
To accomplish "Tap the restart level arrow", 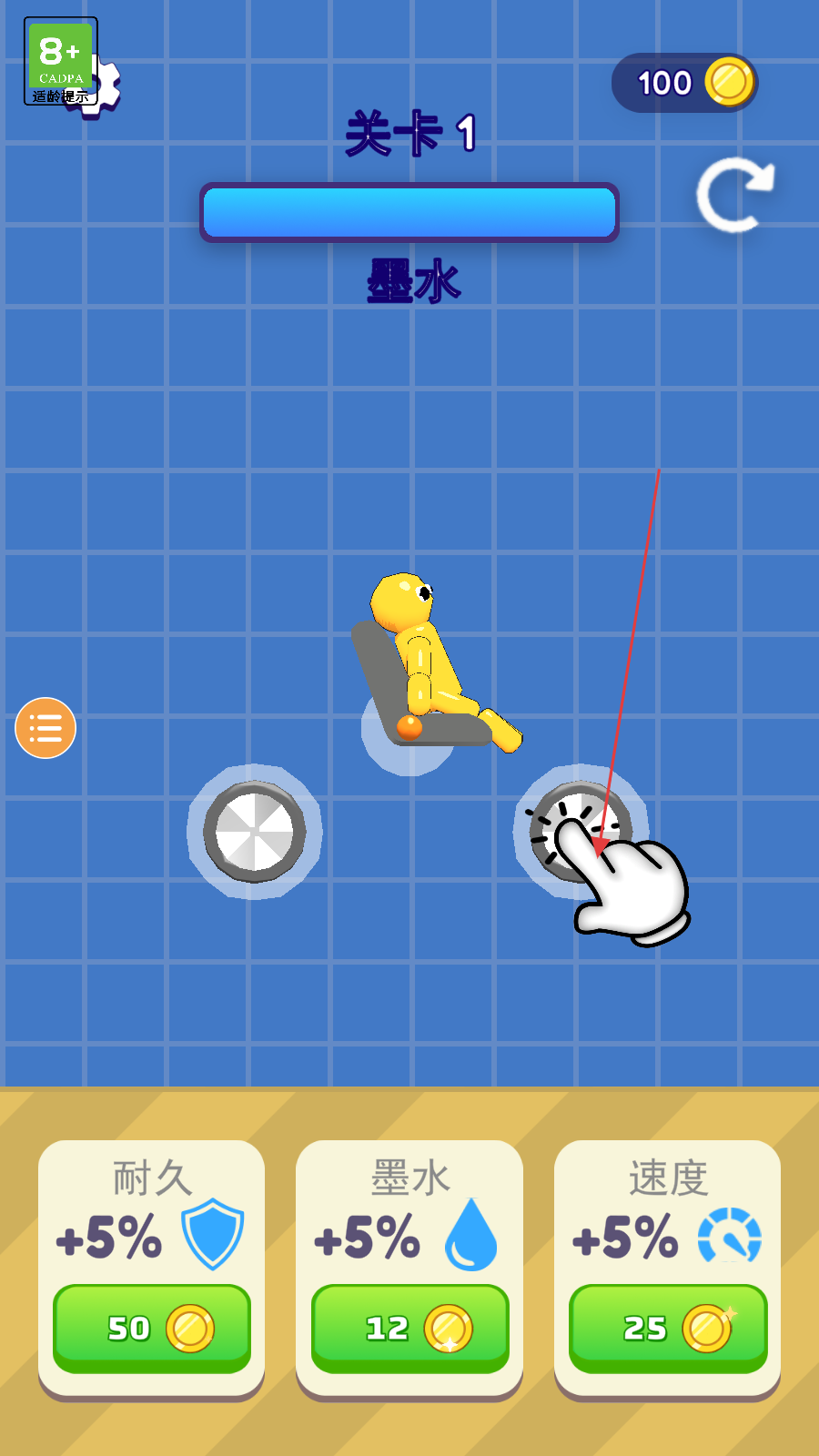I will point(734,195).
